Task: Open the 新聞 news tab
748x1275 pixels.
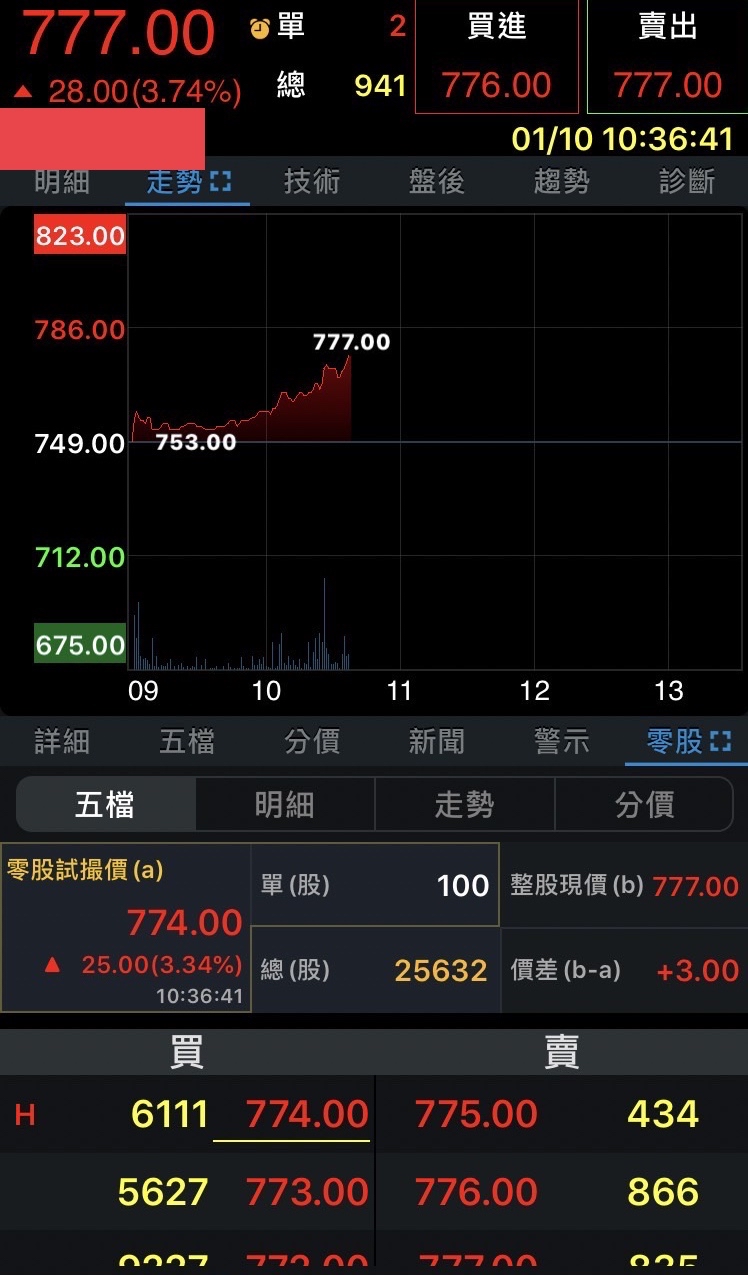Action: 436,741
